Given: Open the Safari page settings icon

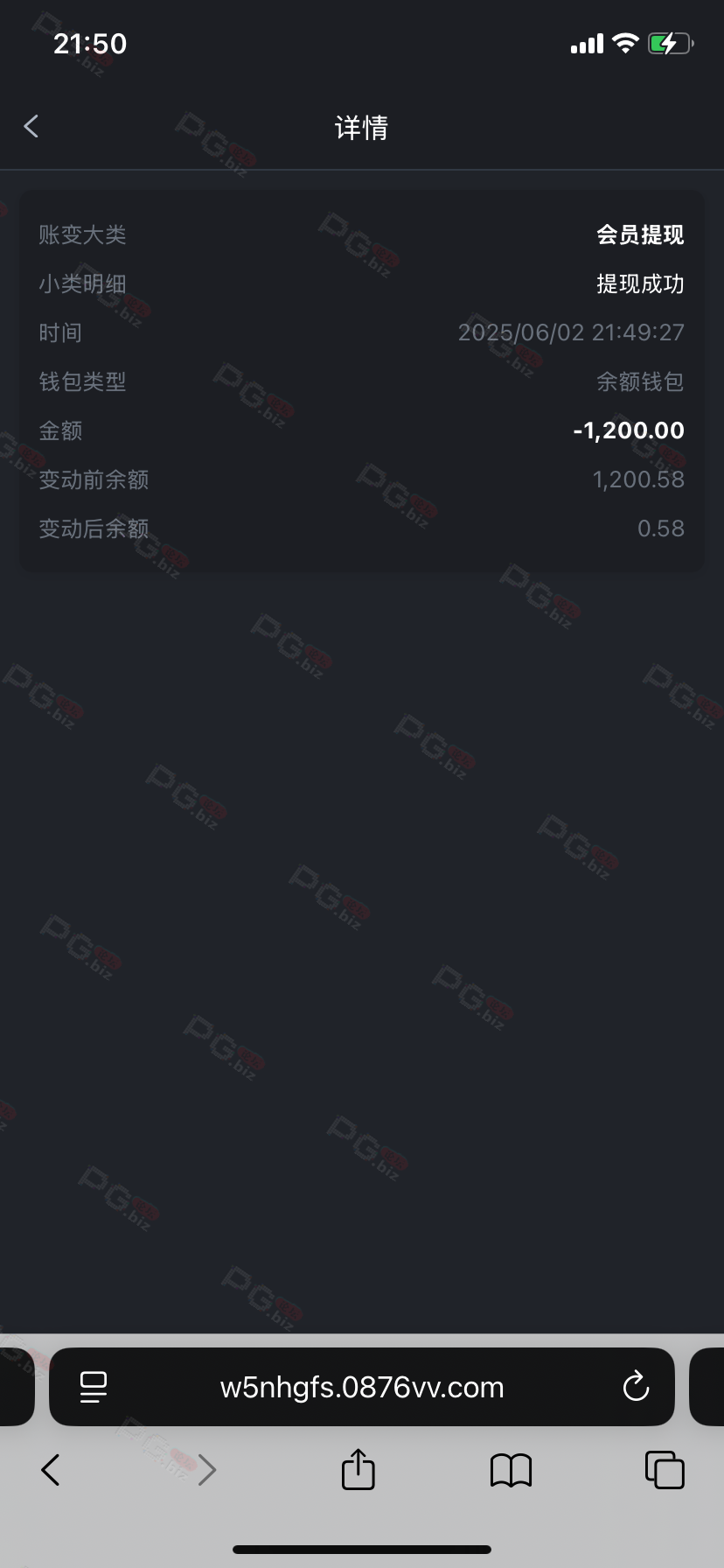Looking at the screenshot, I should (94, 1387).
